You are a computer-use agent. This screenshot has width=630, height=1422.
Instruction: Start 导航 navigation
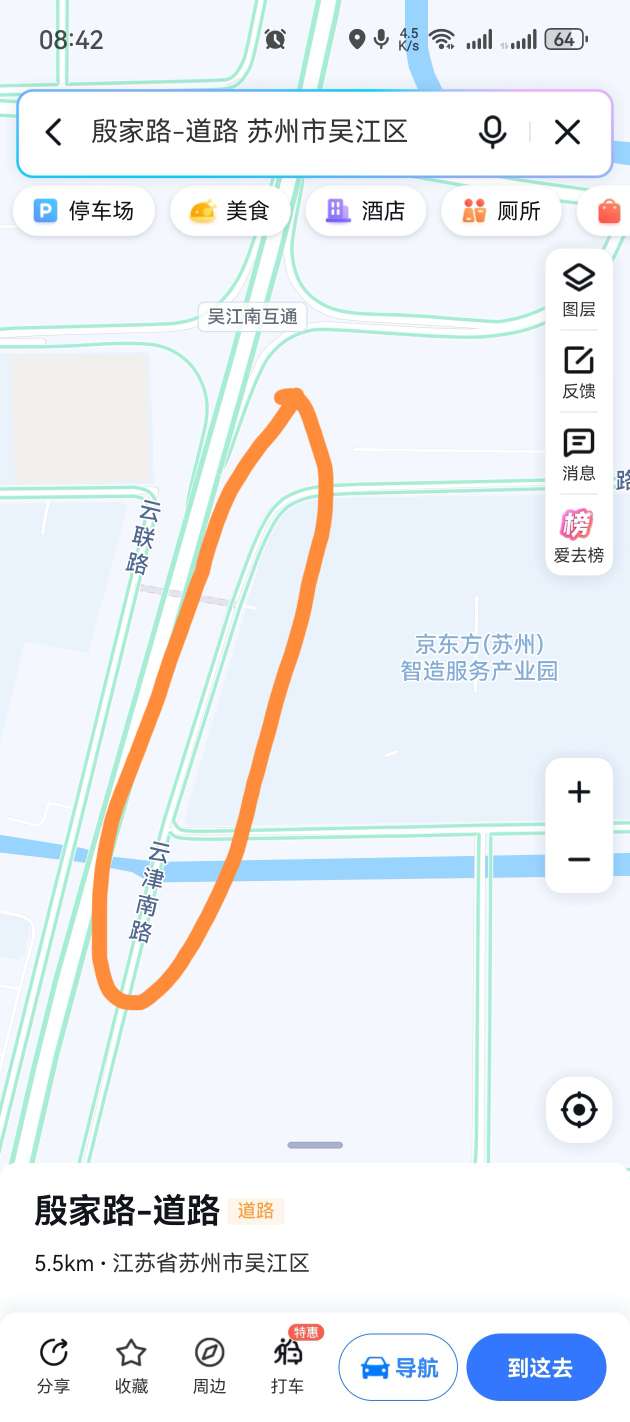point(398,1367)
